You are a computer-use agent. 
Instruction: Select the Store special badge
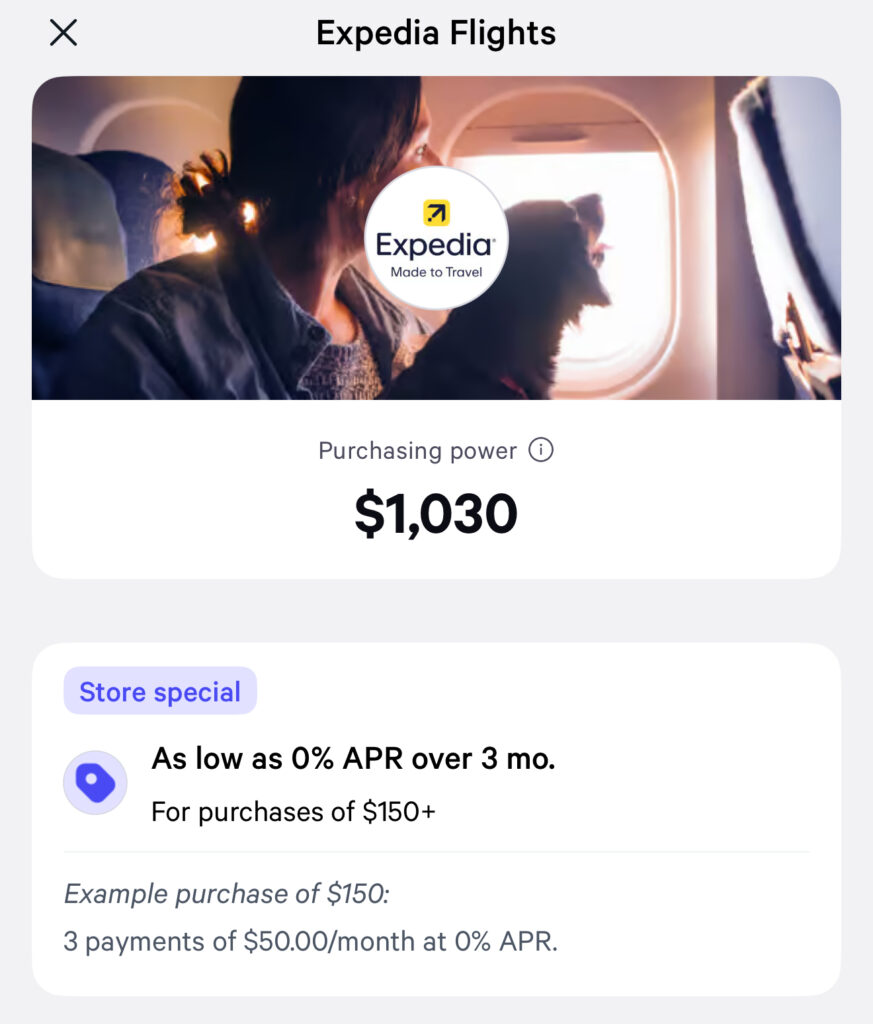160,690
